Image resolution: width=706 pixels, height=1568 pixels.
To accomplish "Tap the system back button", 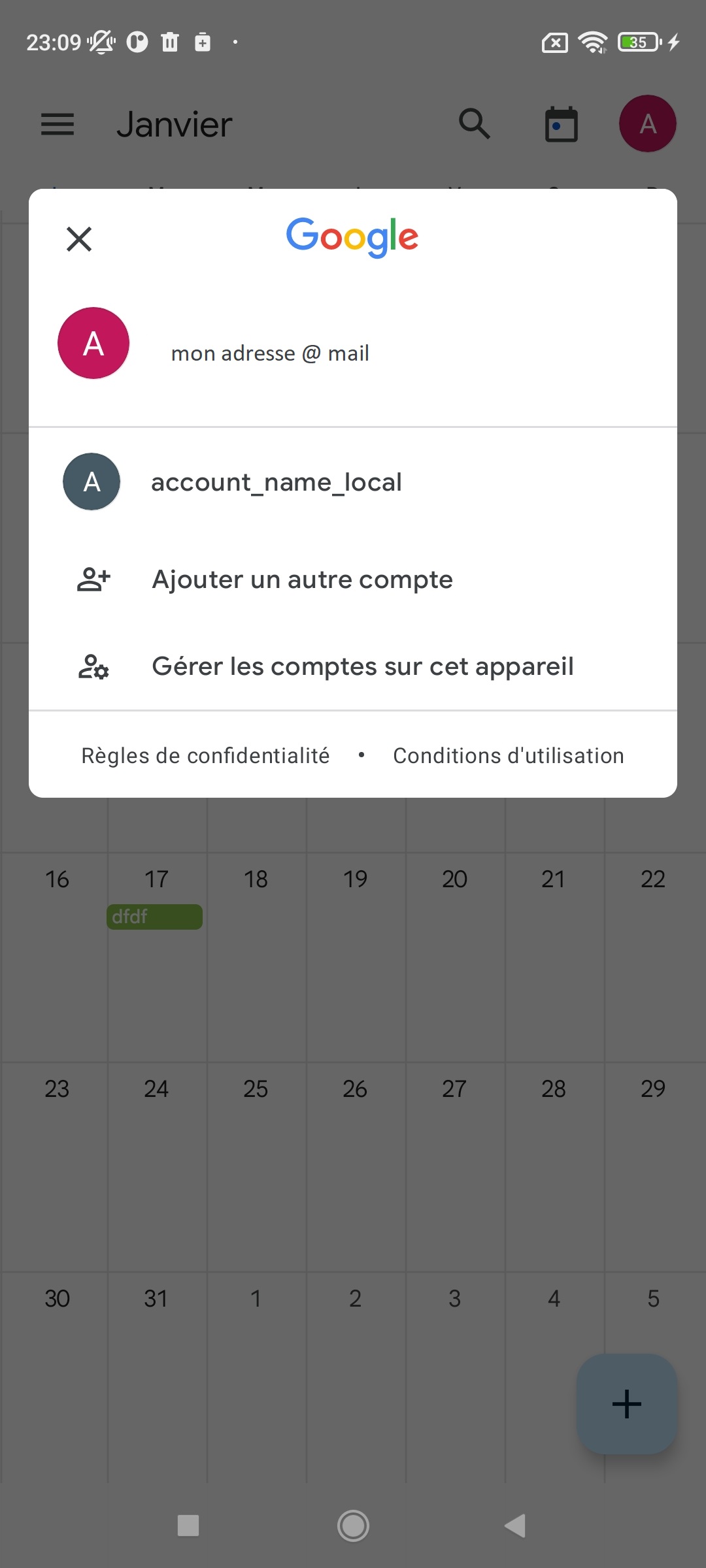I will pos(516,1526).
